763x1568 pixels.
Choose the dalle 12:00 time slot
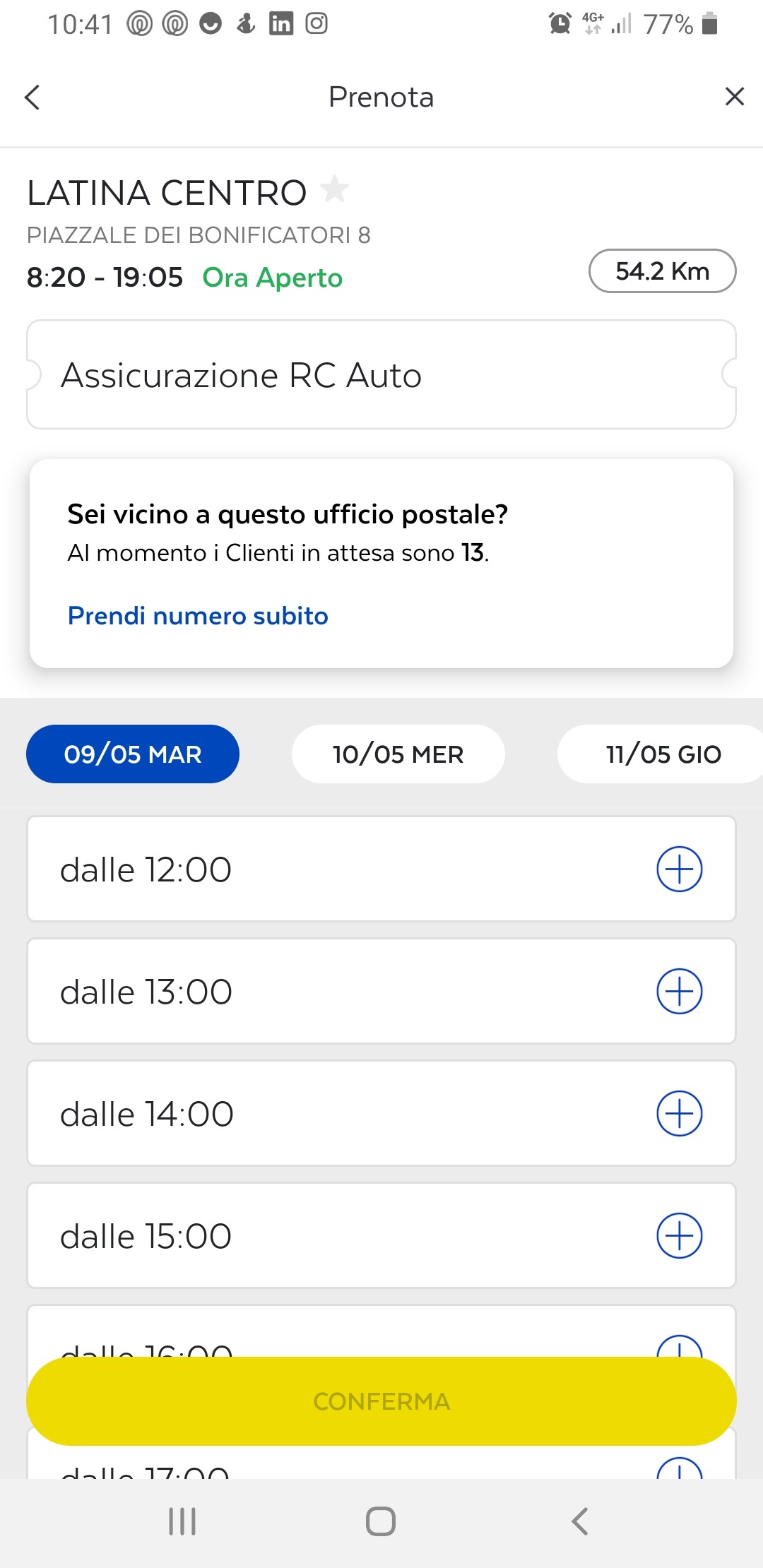pyautogui.click(x=381, y=869)
